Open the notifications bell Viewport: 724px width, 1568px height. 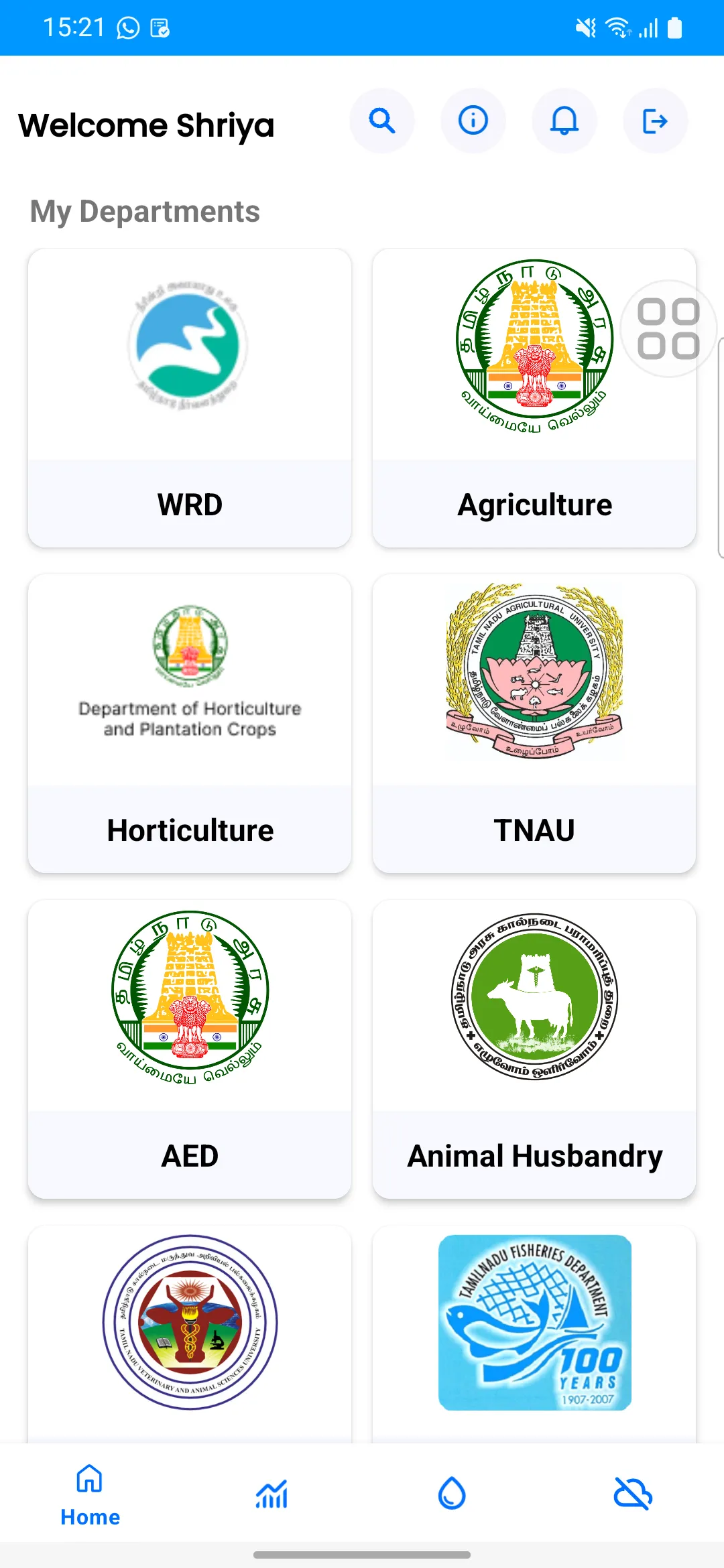tap(564, 121)
